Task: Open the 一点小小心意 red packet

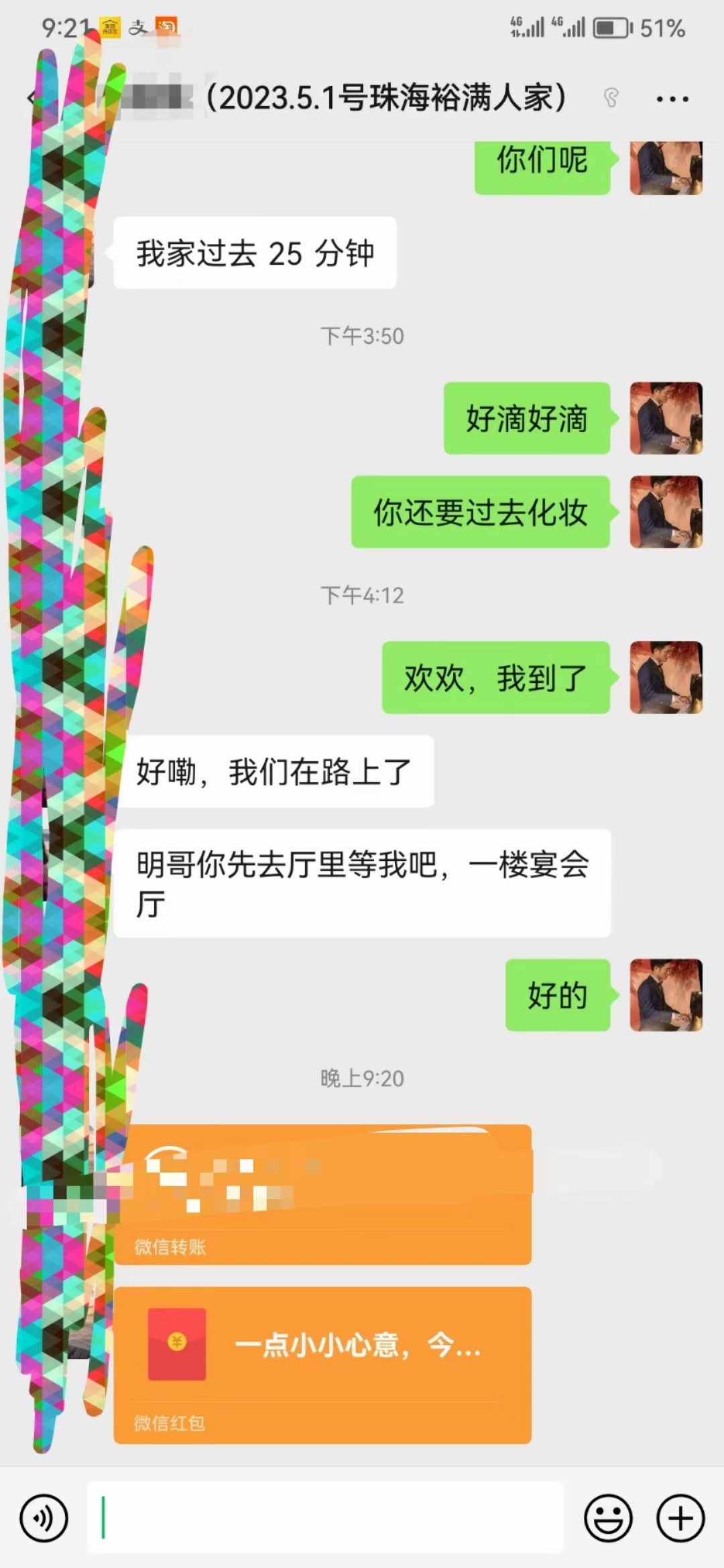Action: [322, 1364]
